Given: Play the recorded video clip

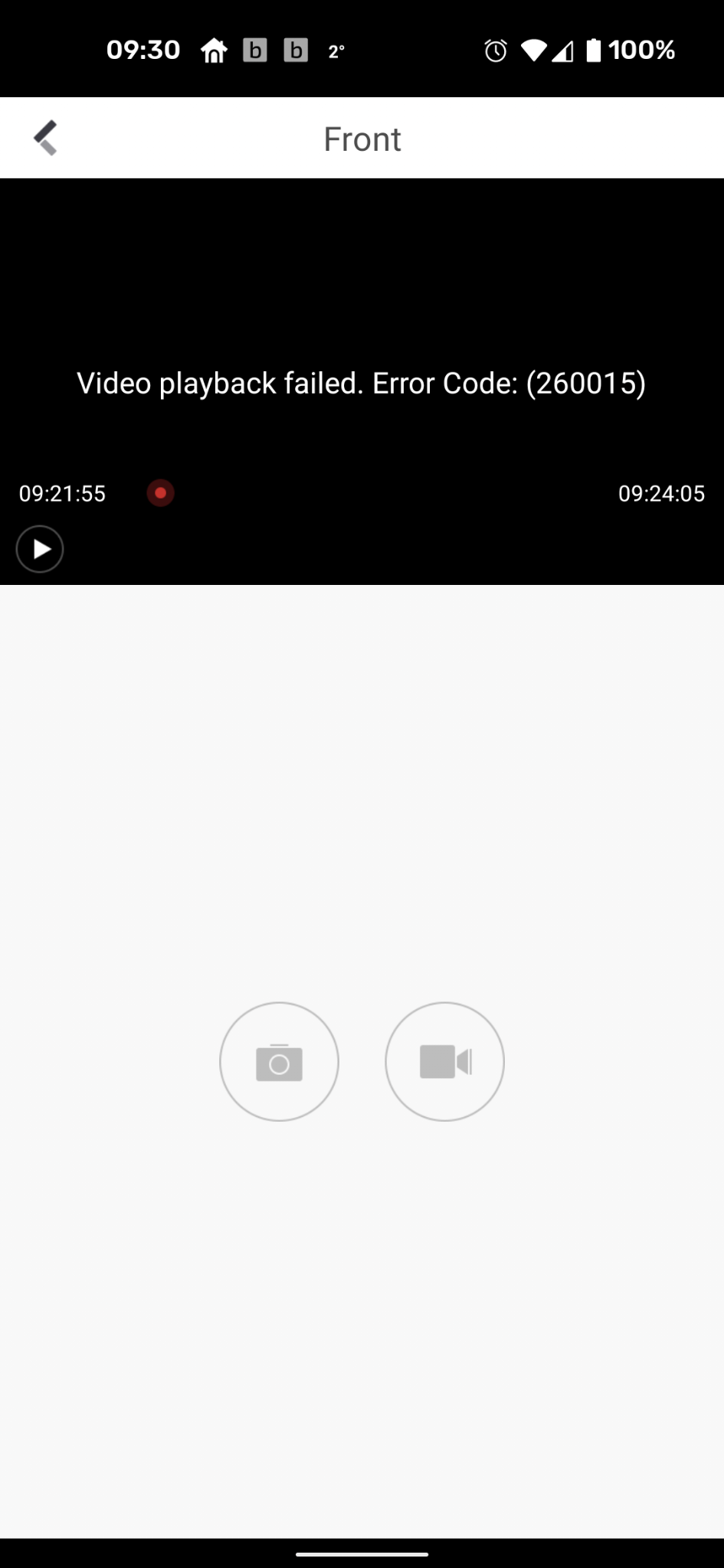Looking at the screenshot, I should [x=40, y=549].
